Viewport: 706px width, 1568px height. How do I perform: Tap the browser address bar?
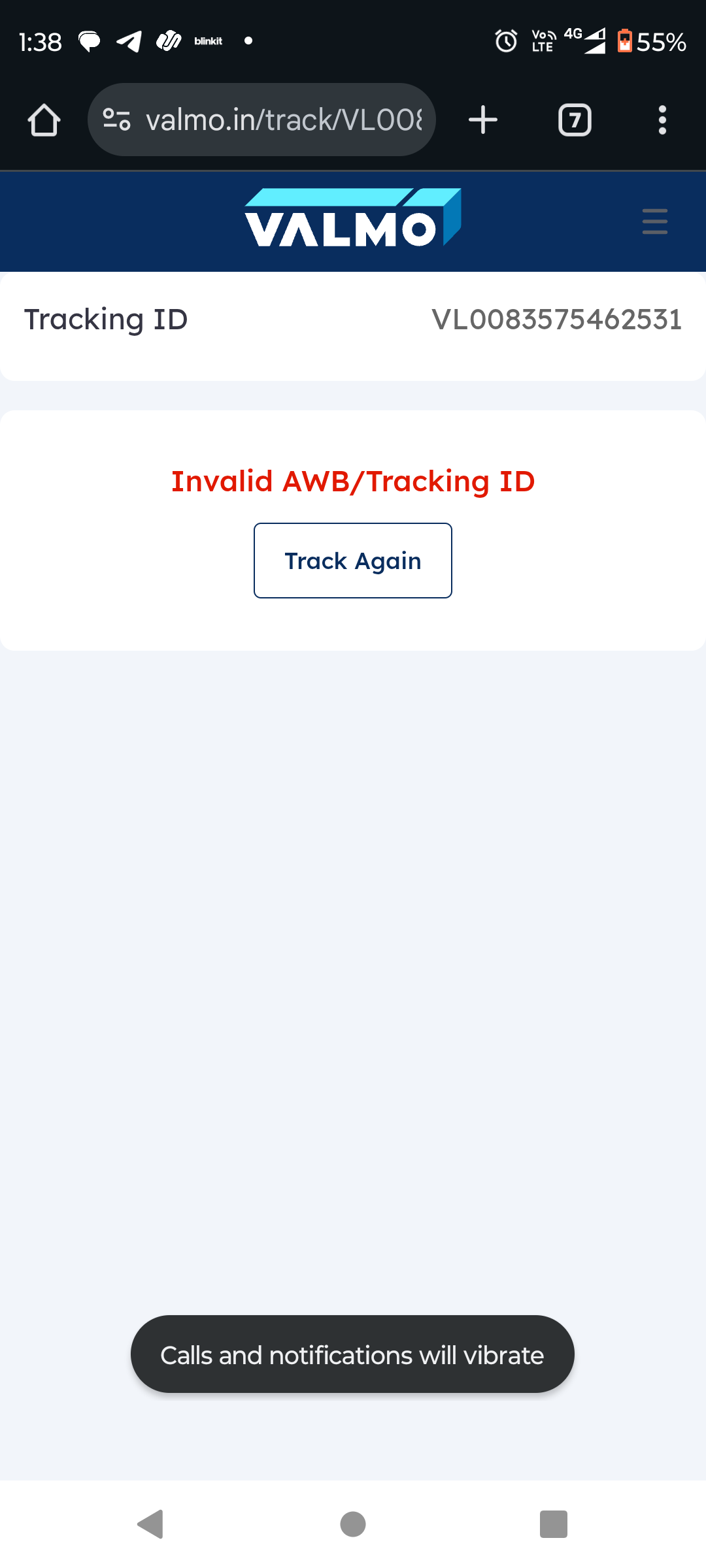click(284, 120)
